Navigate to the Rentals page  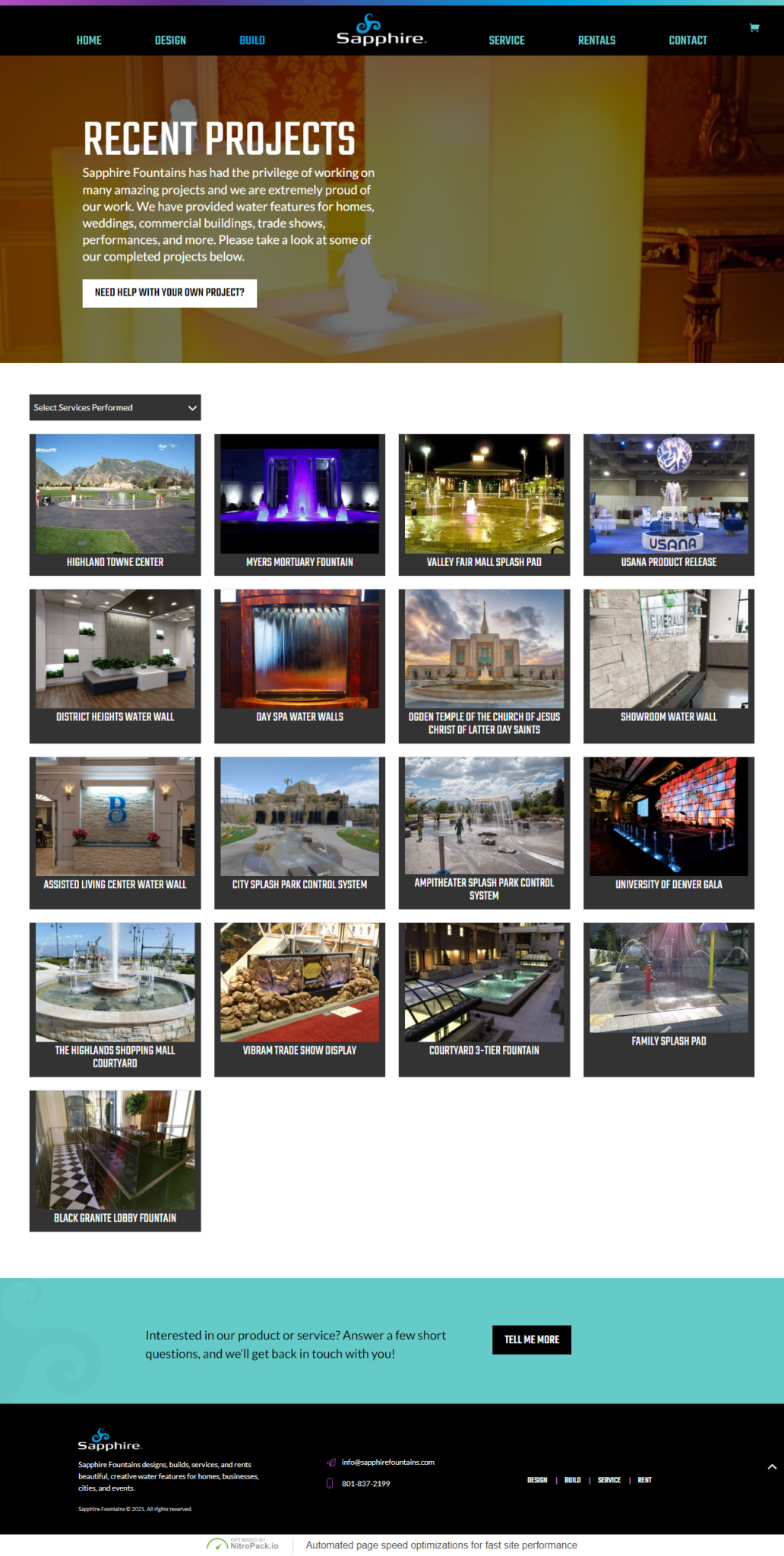click(x=596, y=40)
